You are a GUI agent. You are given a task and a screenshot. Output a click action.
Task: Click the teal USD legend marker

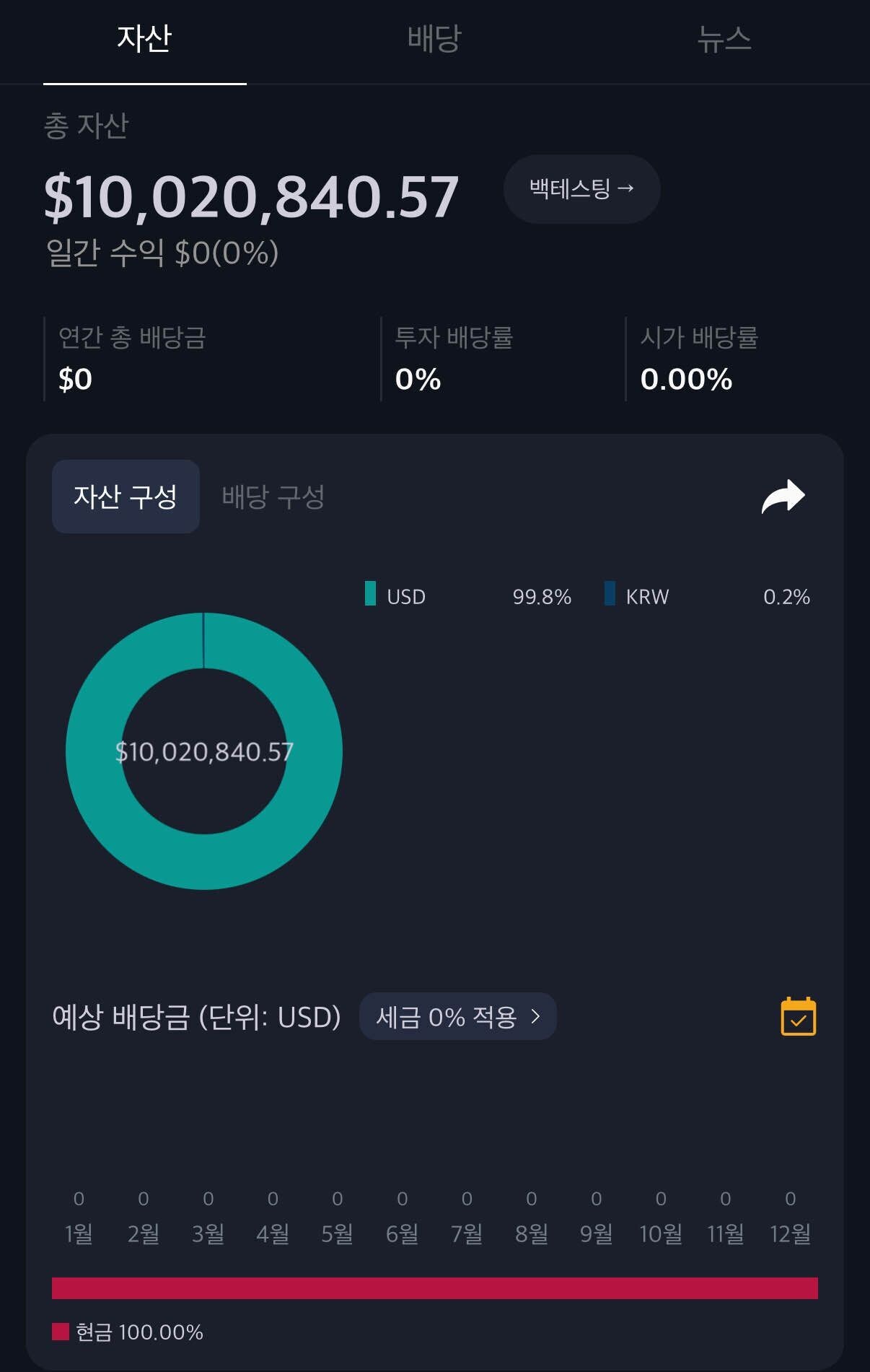point(369,595)
